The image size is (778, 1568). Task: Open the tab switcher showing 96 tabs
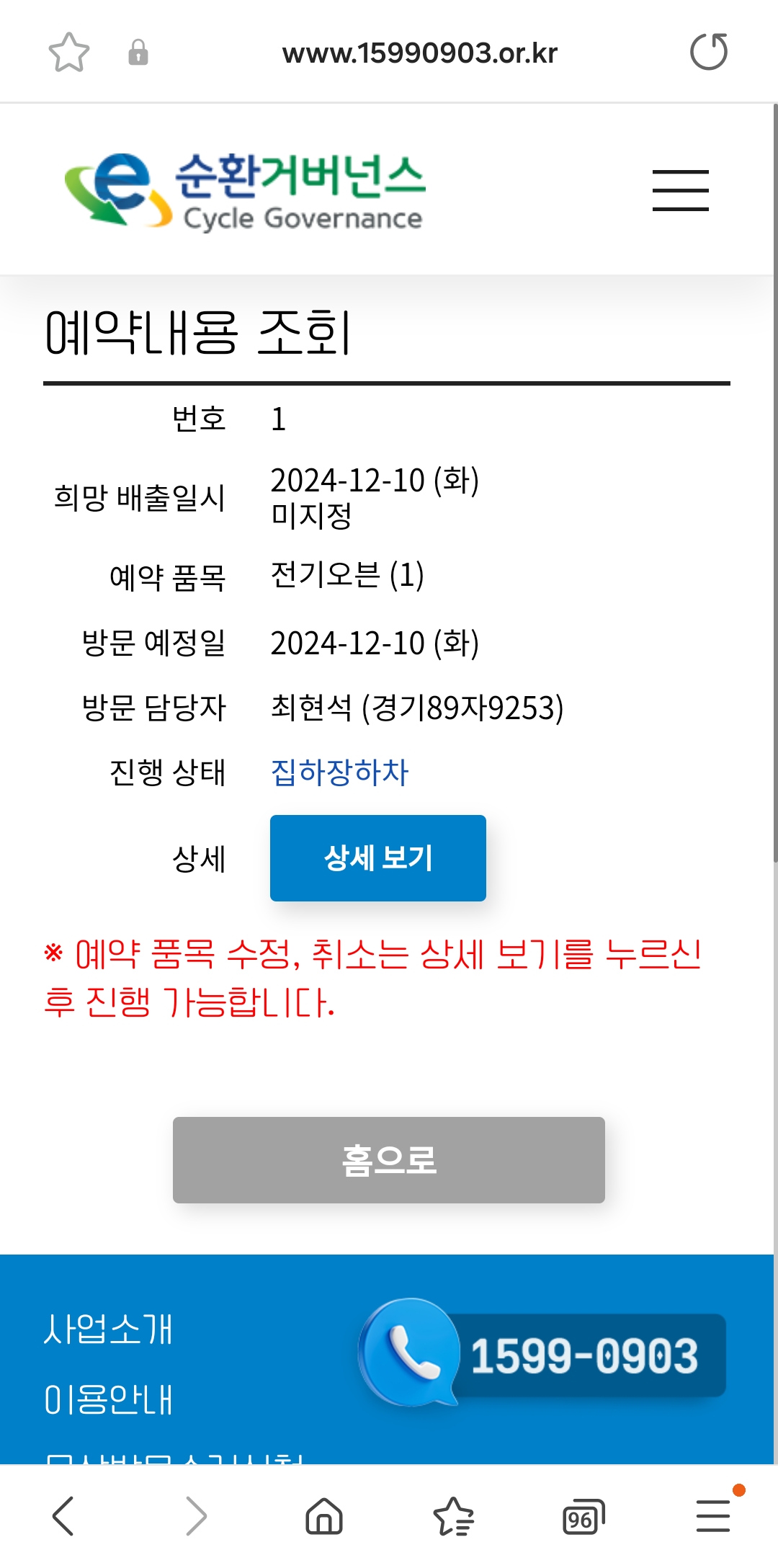pyautogui.click(x=583, y=1518)
